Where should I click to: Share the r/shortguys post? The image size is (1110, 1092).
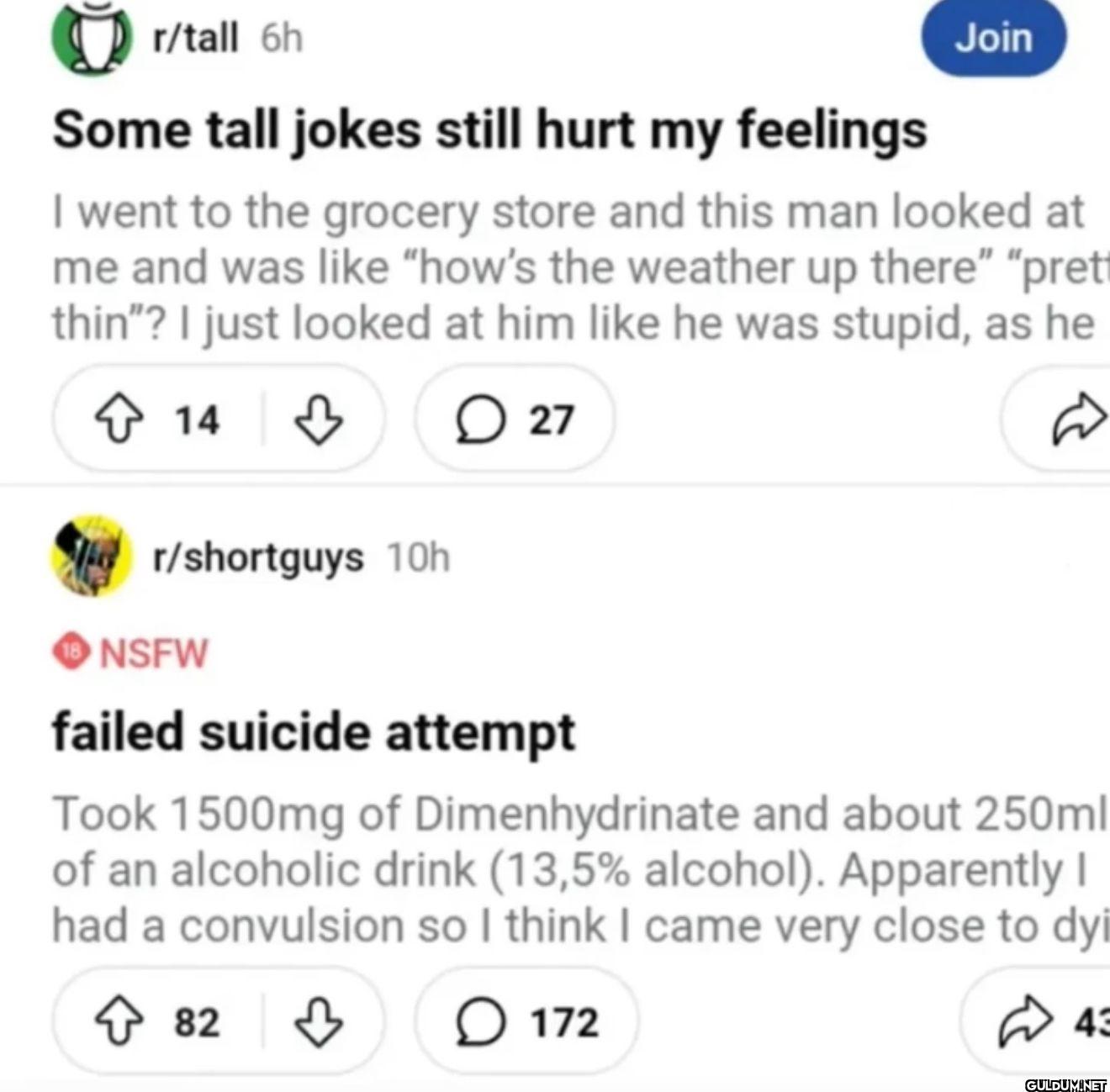click(1024, 1022)
